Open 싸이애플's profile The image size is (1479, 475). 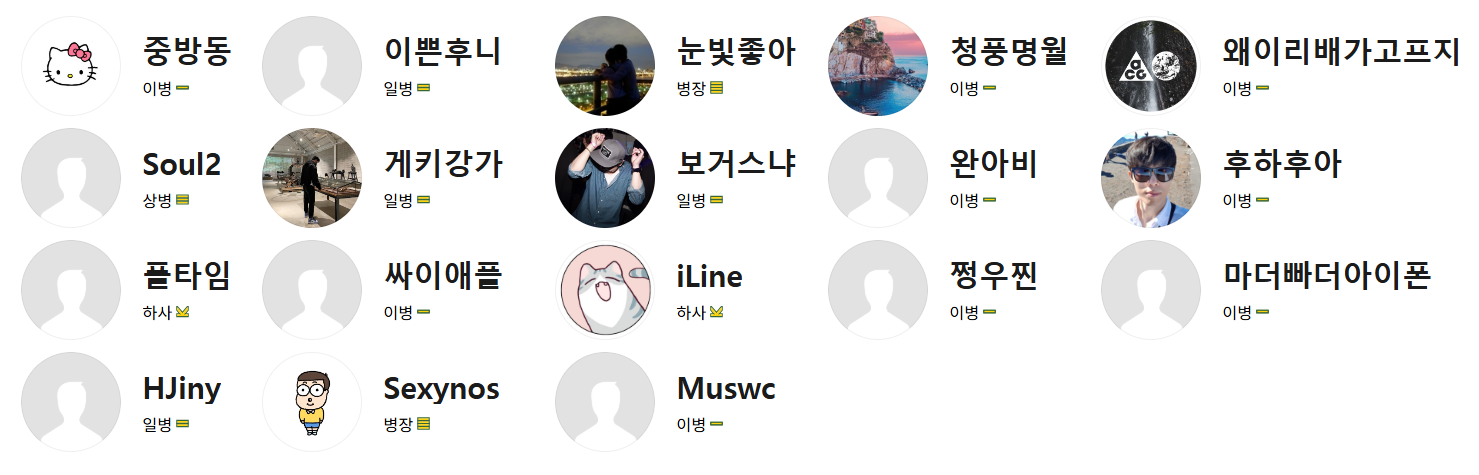pyautogui.click(x=442, y=276)
